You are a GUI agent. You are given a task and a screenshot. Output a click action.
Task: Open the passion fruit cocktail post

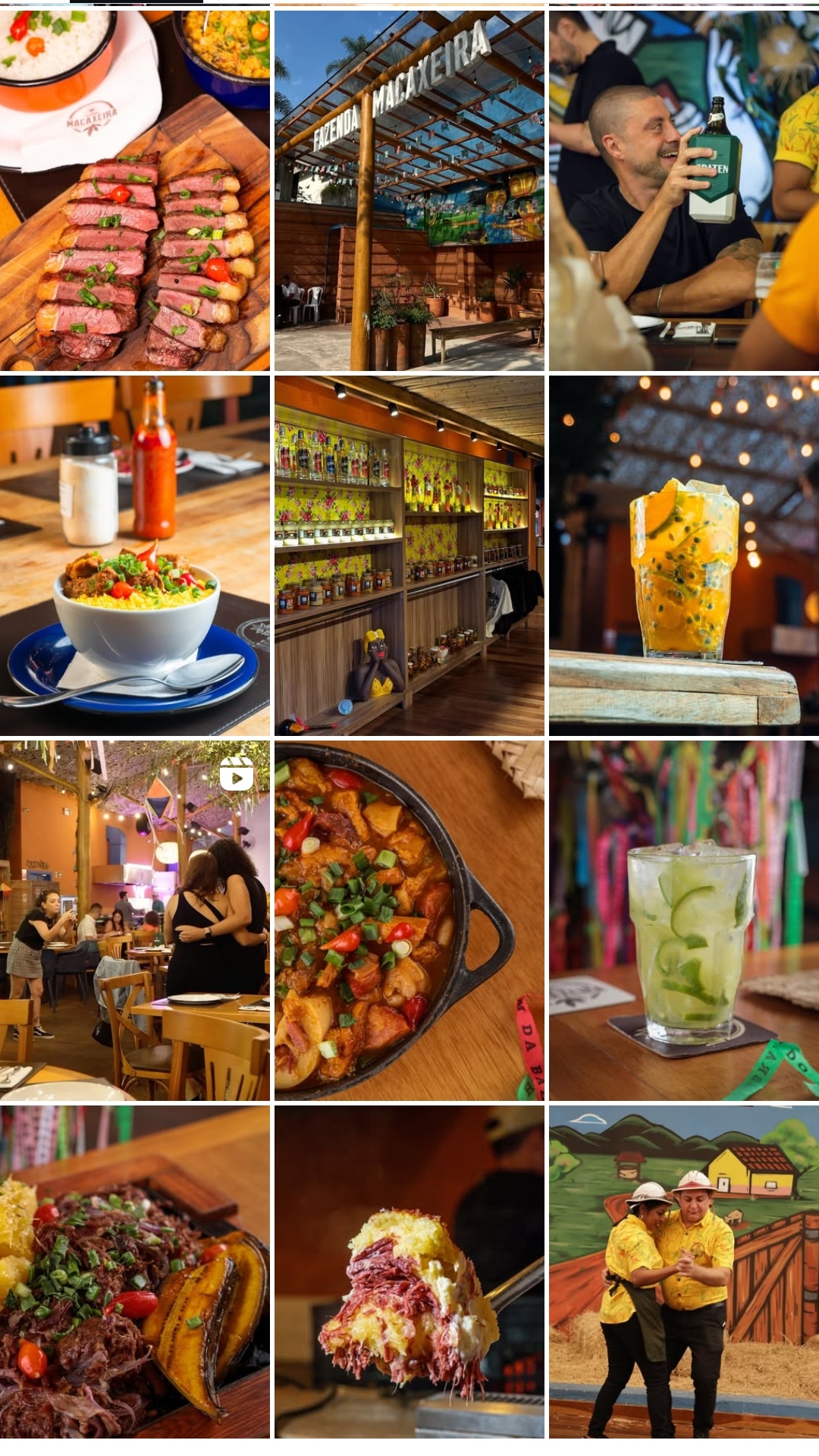683,555
